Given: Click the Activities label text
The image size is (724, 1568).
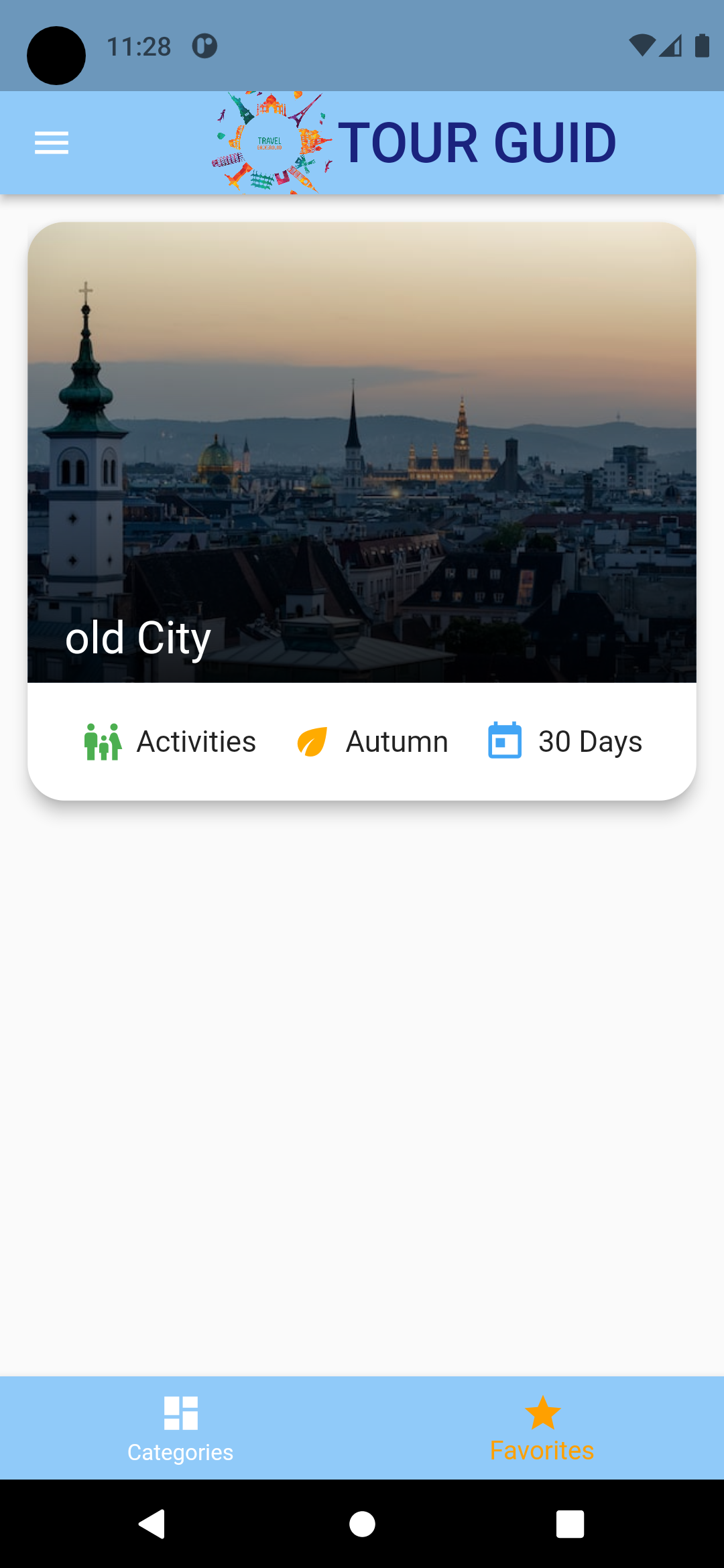Looking at the screenshot, I should (x=196, y=741).
